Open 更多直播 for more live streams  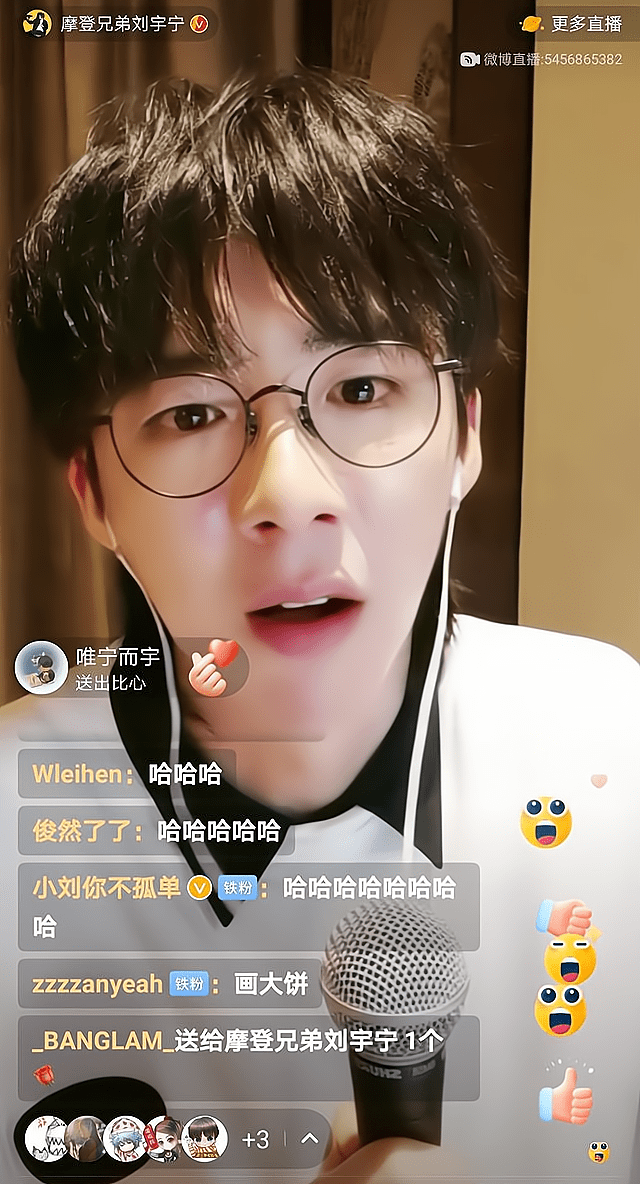click(x=575, y=23)
